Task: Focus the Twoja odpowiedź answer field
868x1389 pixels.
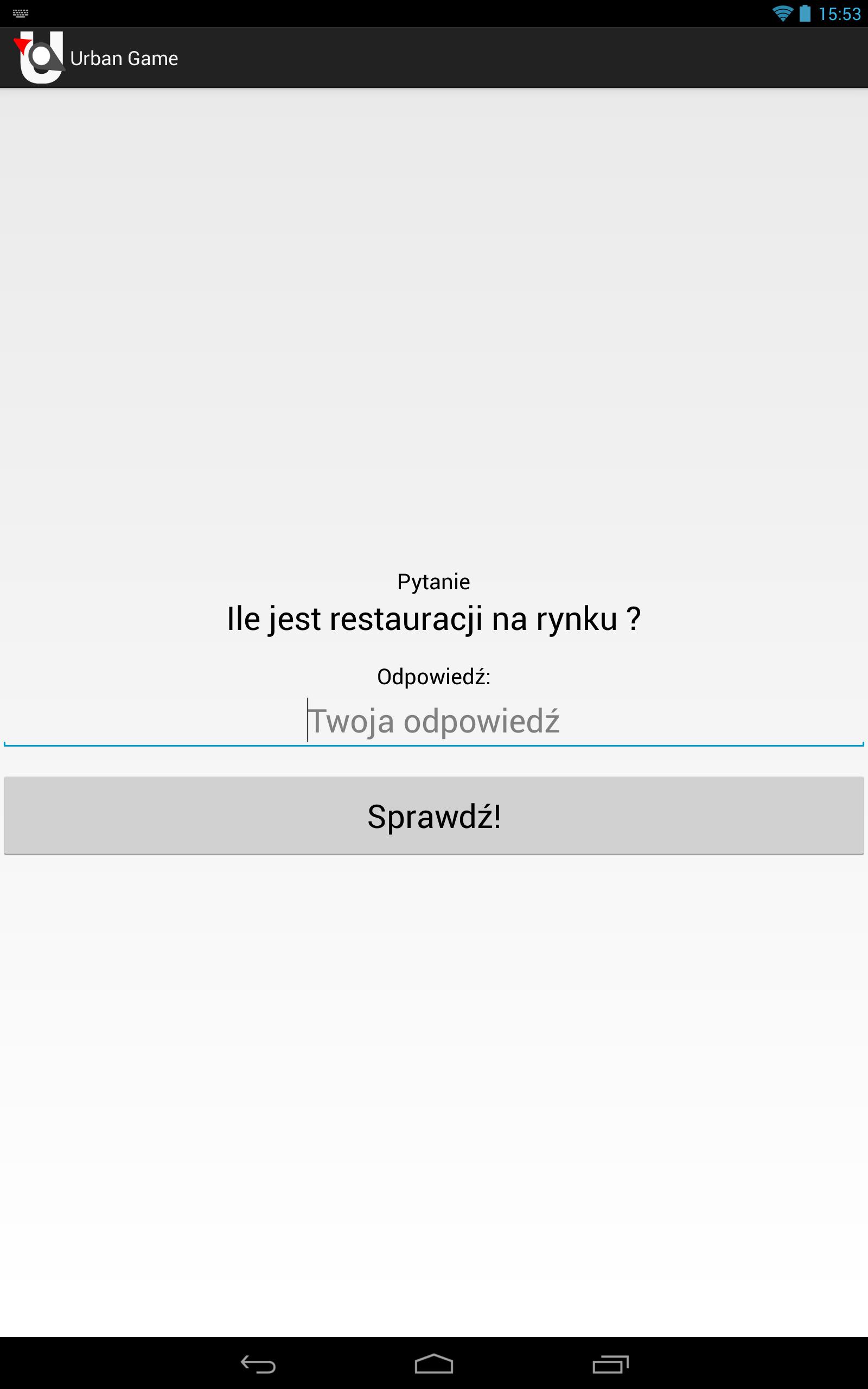Action: point(433,721)
